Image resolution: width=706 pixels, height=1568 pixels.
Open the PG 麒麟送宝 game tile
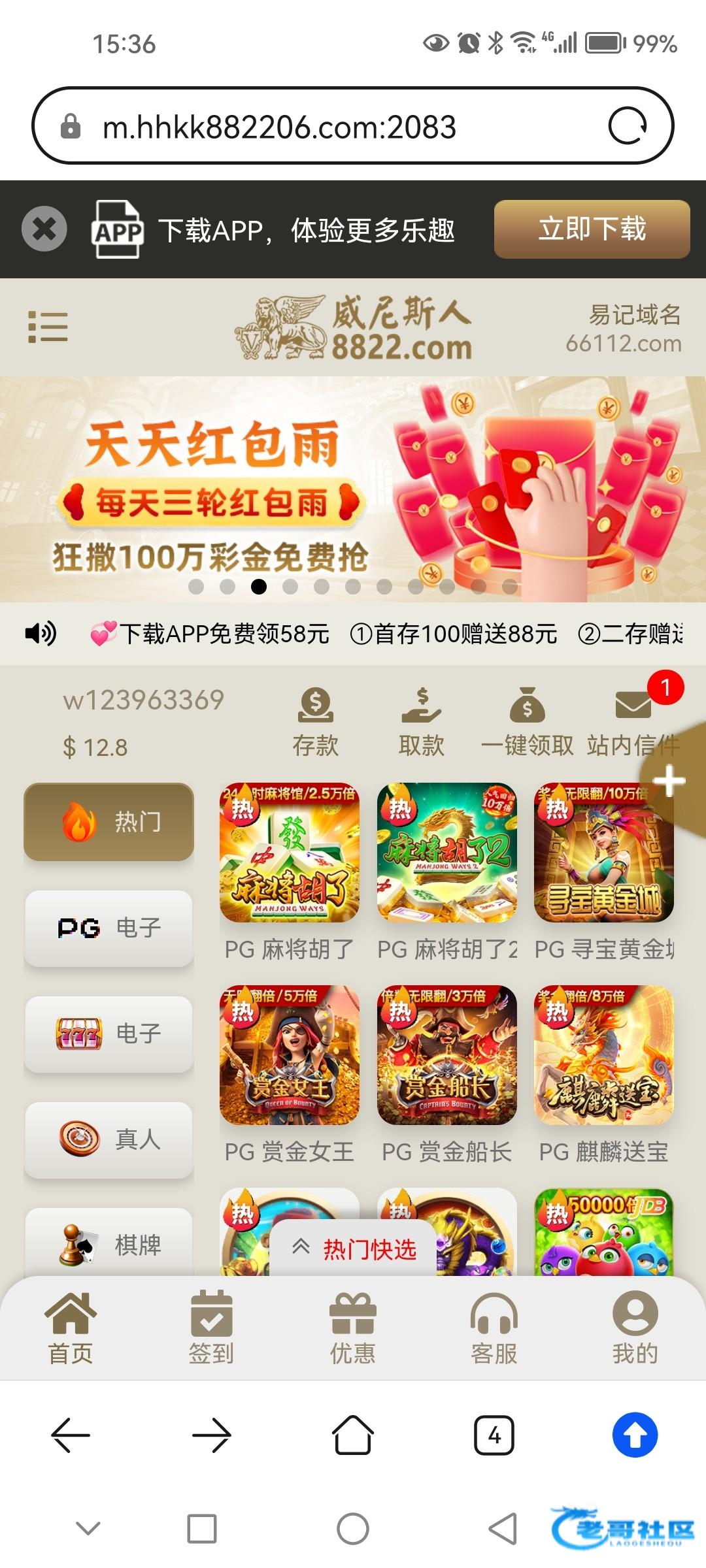603,1055
